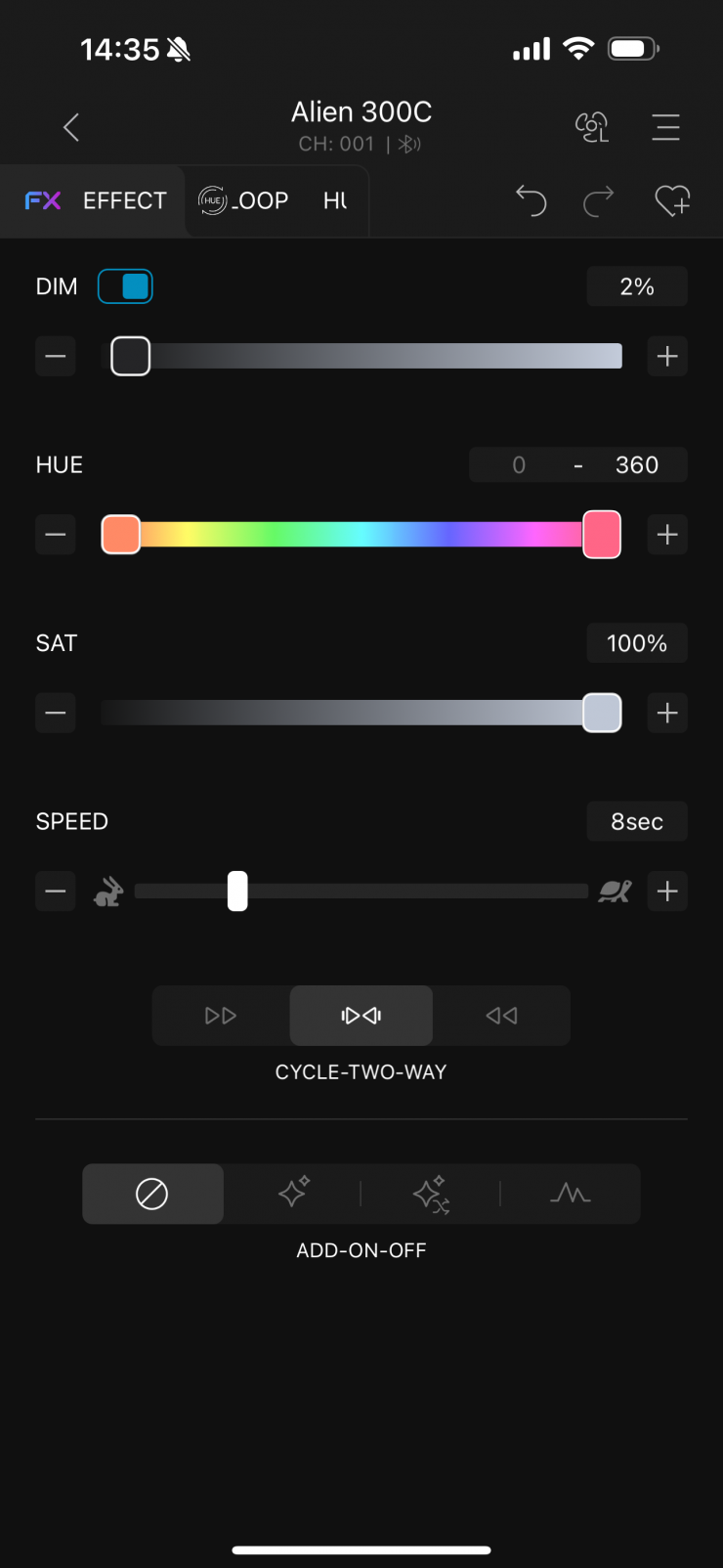723x1568 pixels.
Task: Switch to the FX EFFECT tab
Action: click(x=96, y=201)
